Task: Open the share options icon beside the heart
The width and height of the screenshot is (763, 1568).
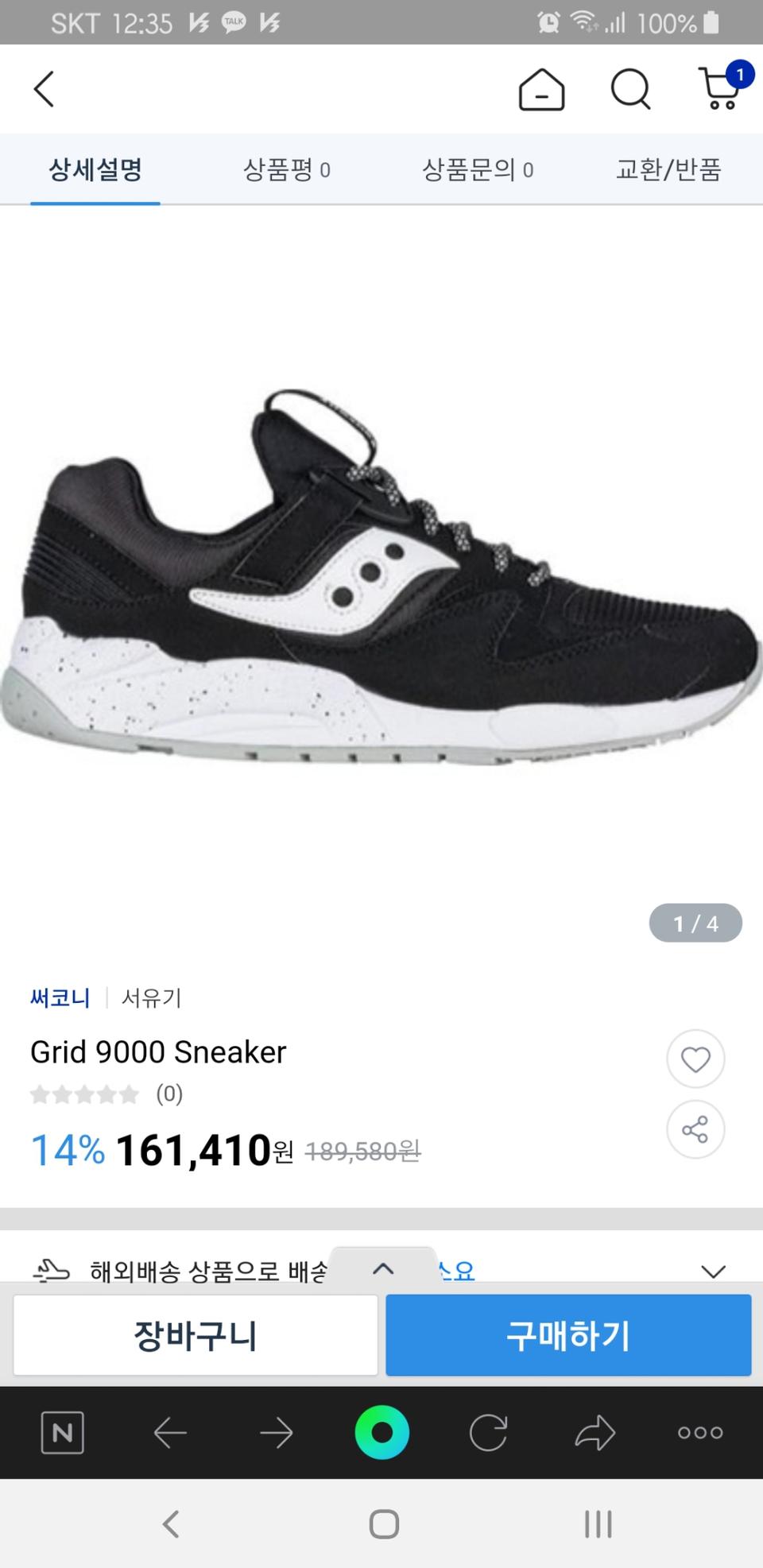Action: tap(695, 1129)
